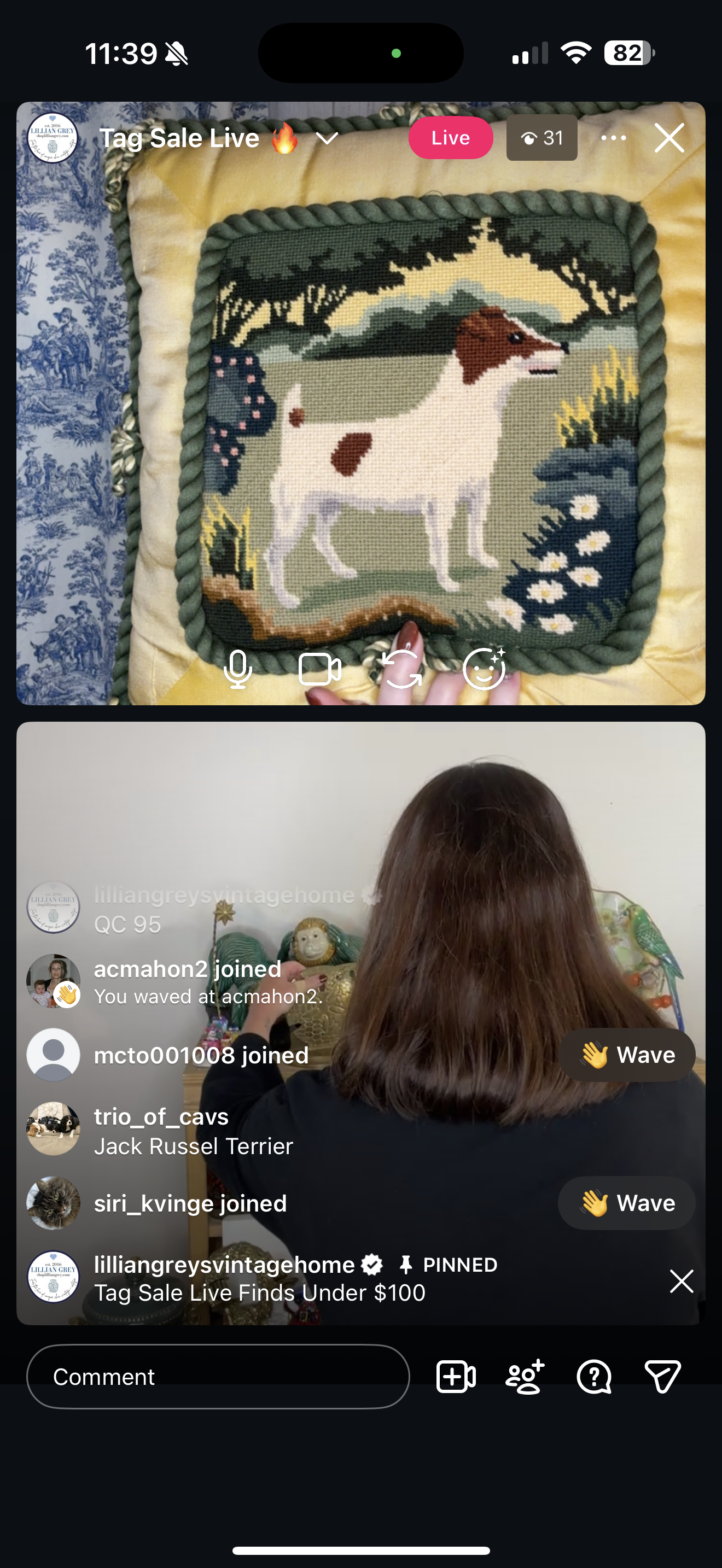Close the live broadcast

tap(669, 138)
